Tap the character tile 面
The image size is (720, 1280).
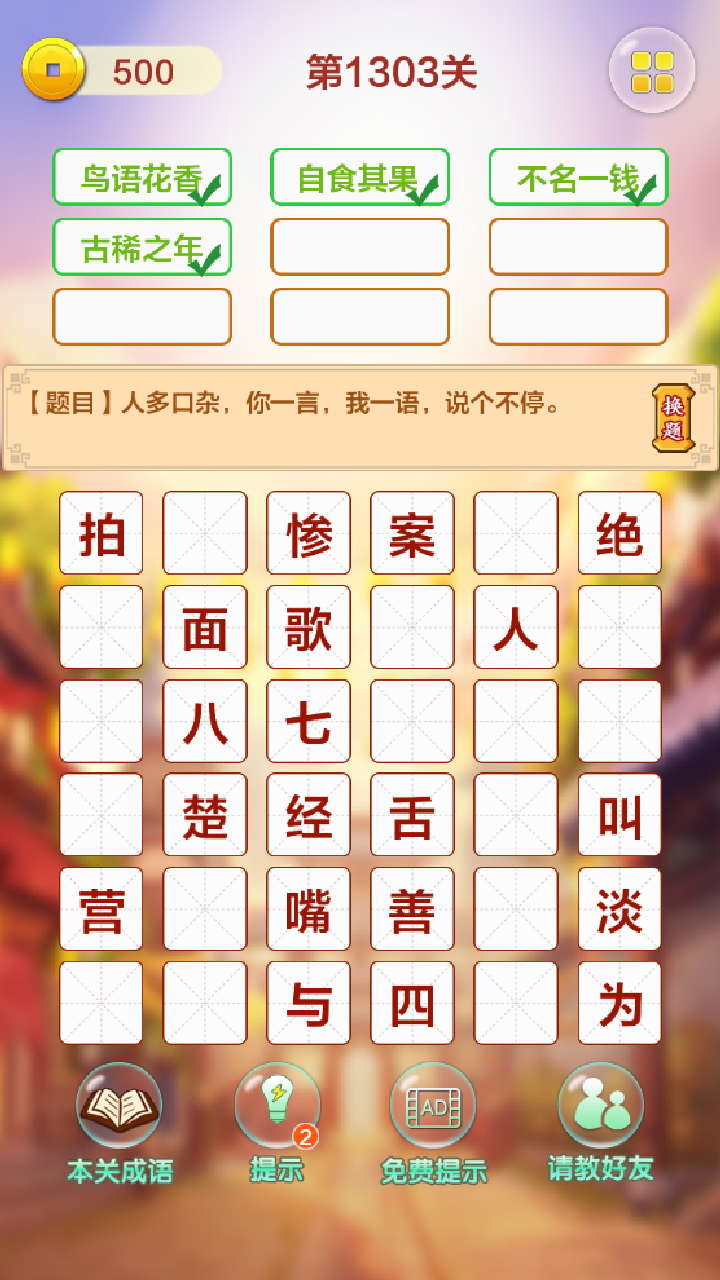(205, 627)
